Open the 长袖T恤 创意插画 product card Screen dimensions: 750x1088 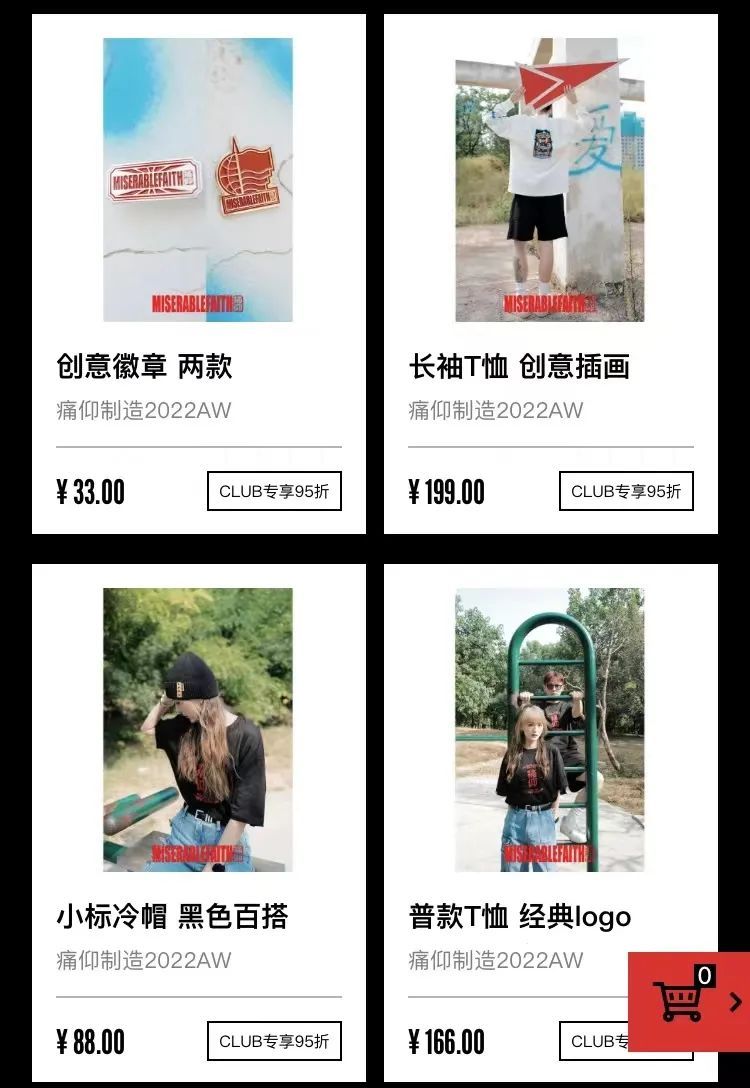click(550, 273)
